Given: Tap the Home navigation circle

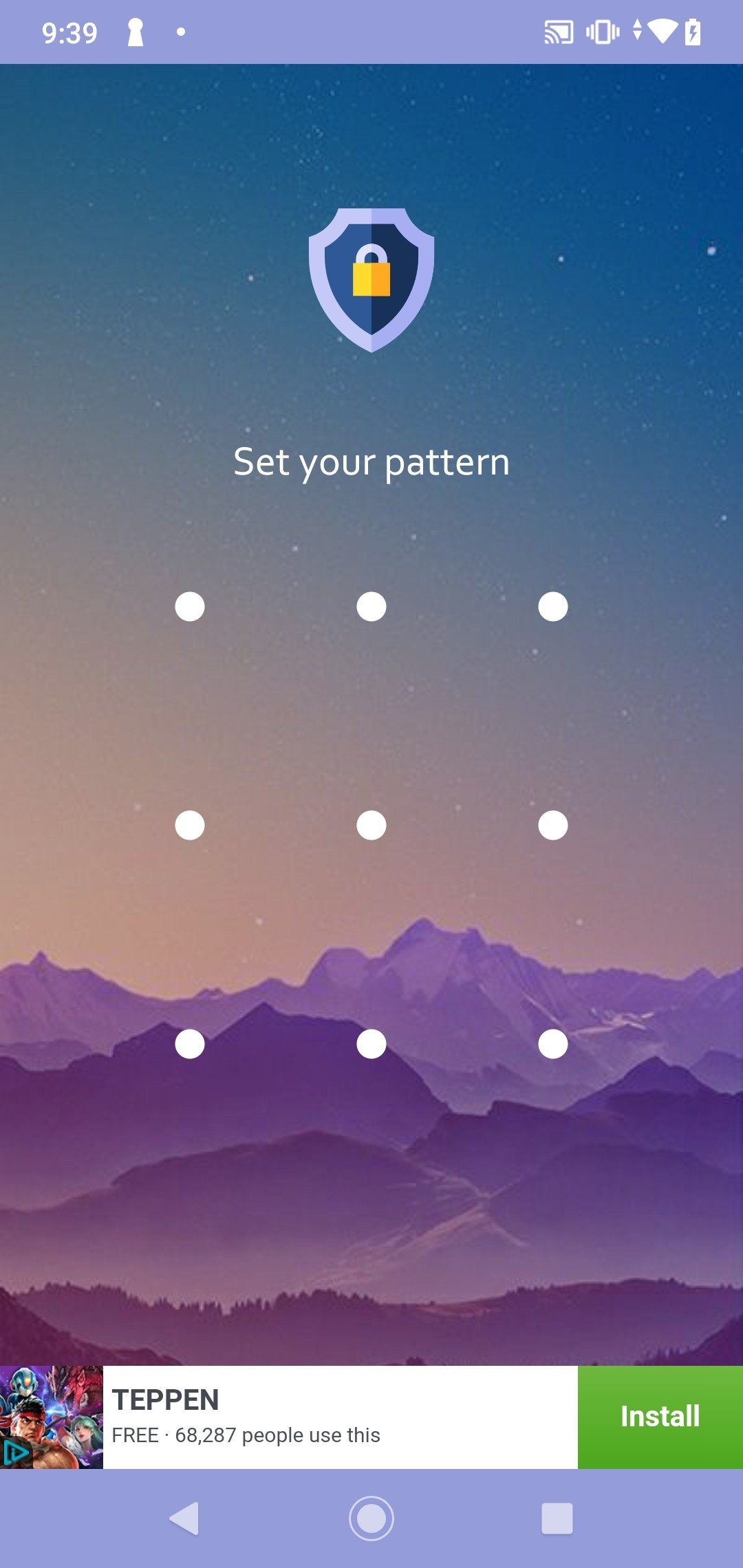Looking at the screenshot, I should (371, 1516).
